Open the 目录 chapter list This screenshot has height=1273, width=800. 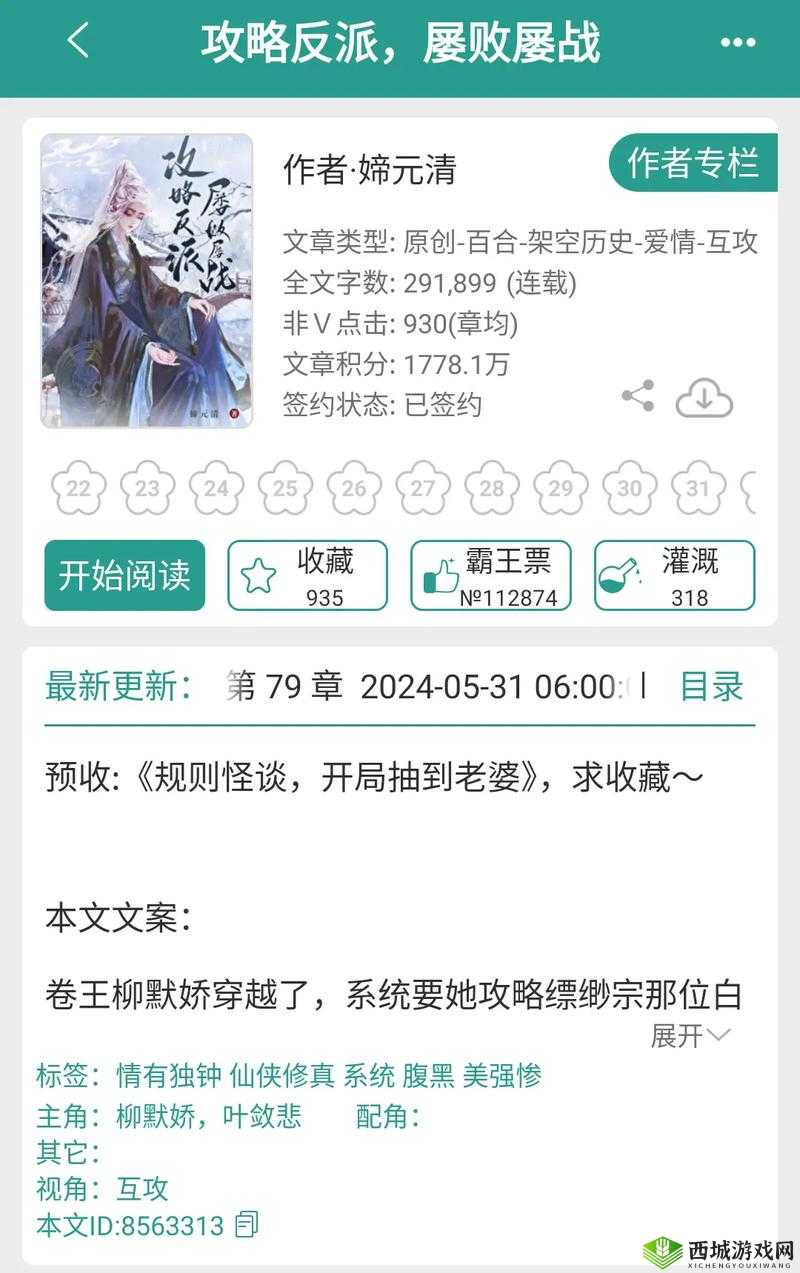pos(710,686)
